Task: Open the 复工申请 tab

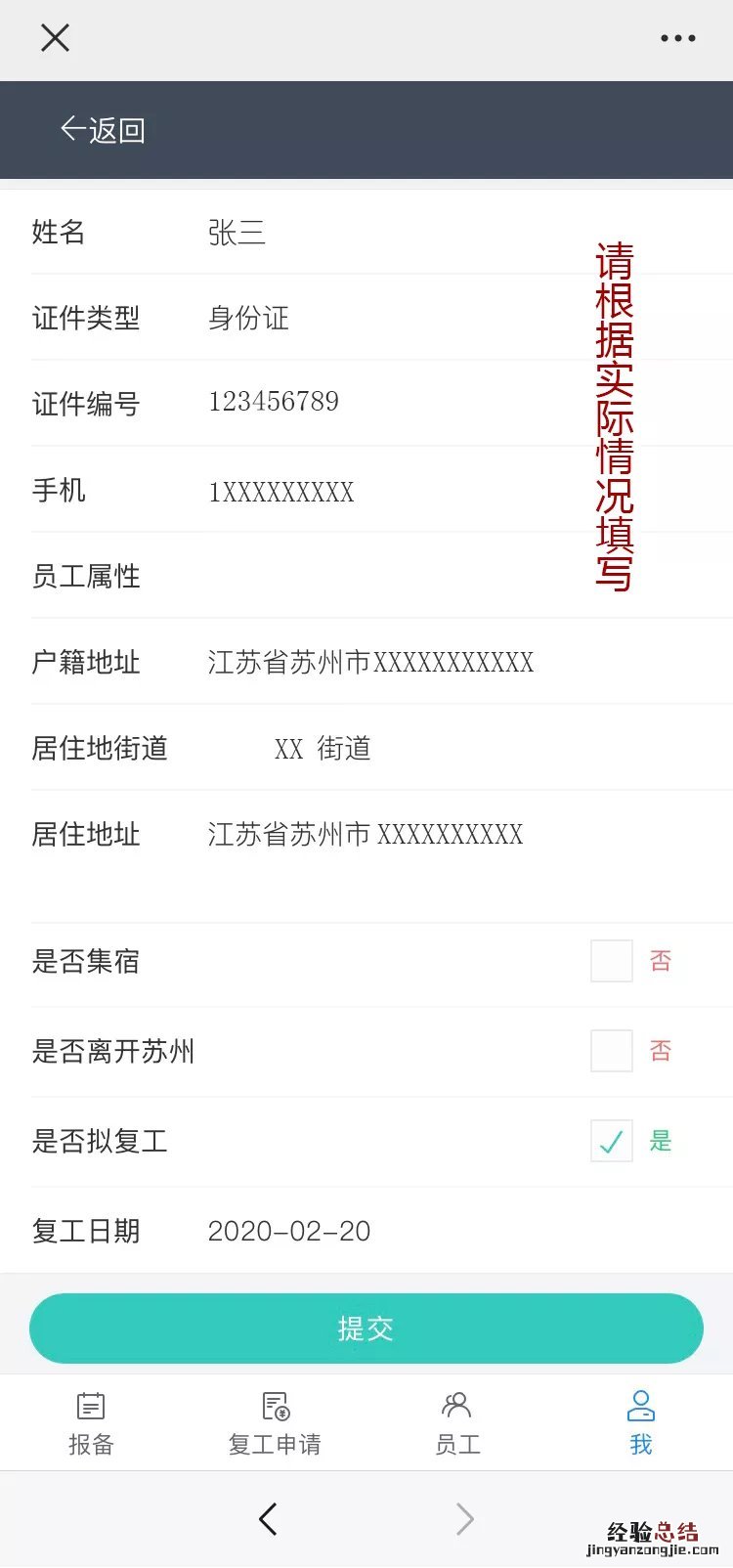Action: (275, 1422)
